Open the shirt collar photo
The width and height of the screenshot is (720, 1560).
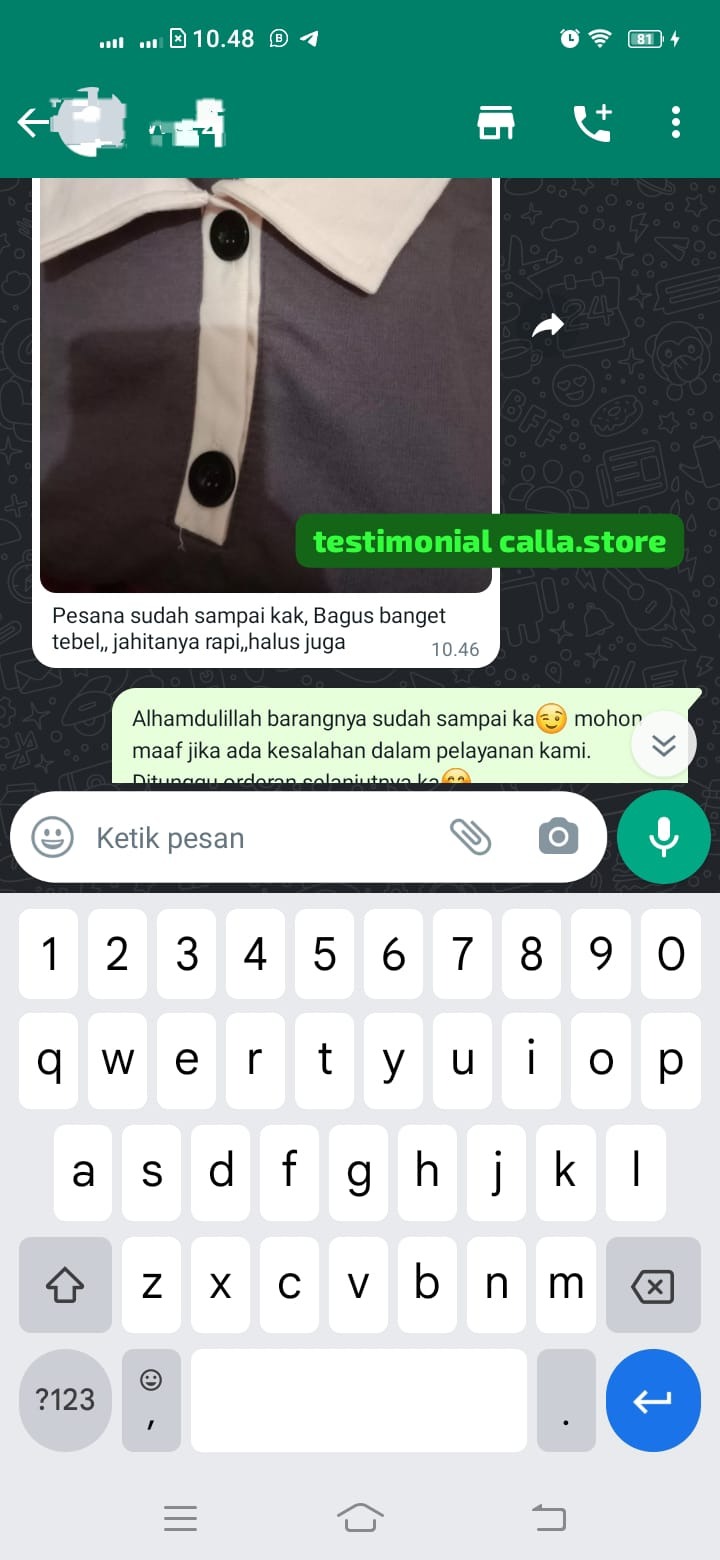coord(265,380)
